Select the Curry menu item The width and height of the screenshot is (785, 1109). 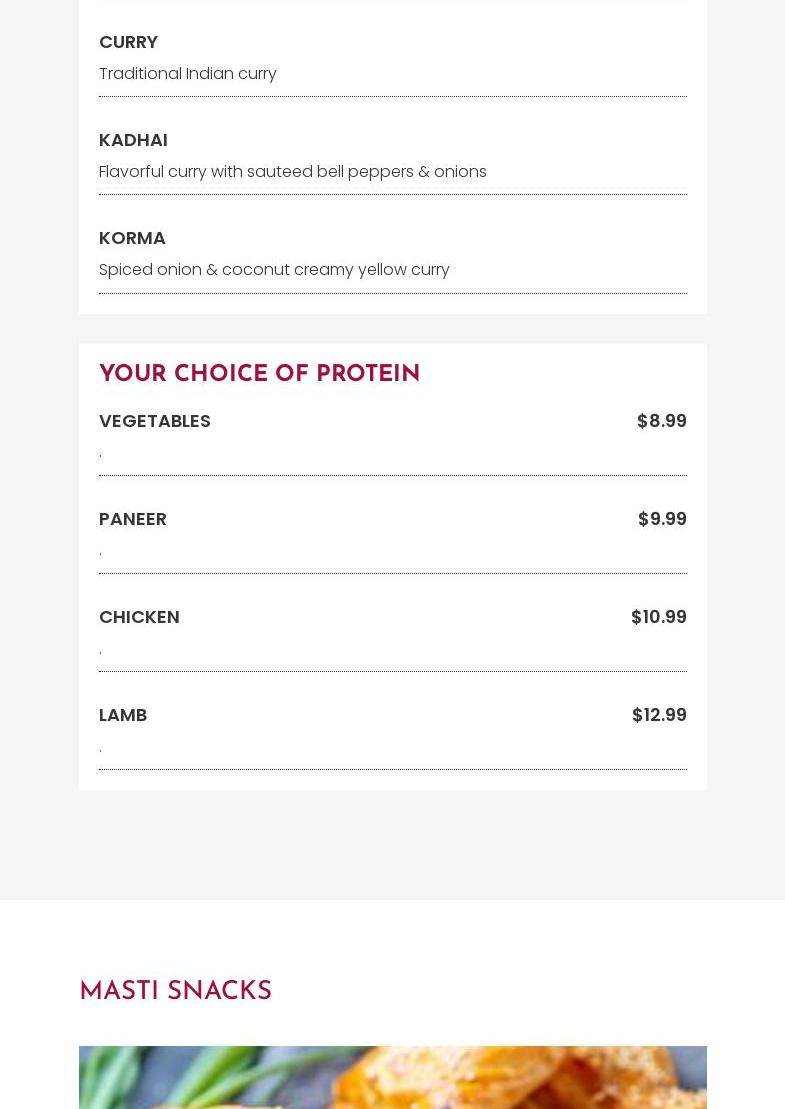click(x=129, y=42)
